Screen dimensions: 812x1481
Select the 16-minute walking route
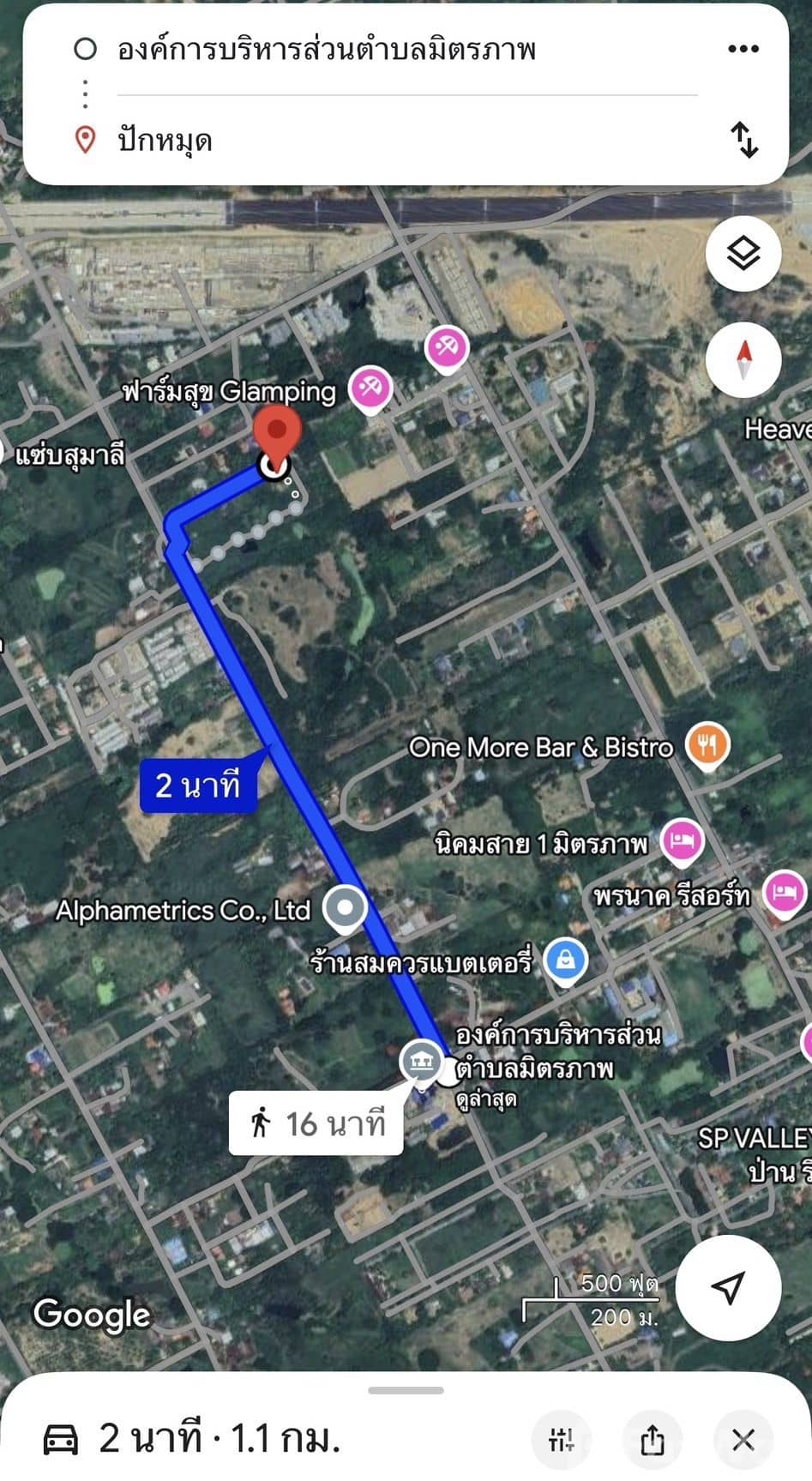pos(316,1123)
